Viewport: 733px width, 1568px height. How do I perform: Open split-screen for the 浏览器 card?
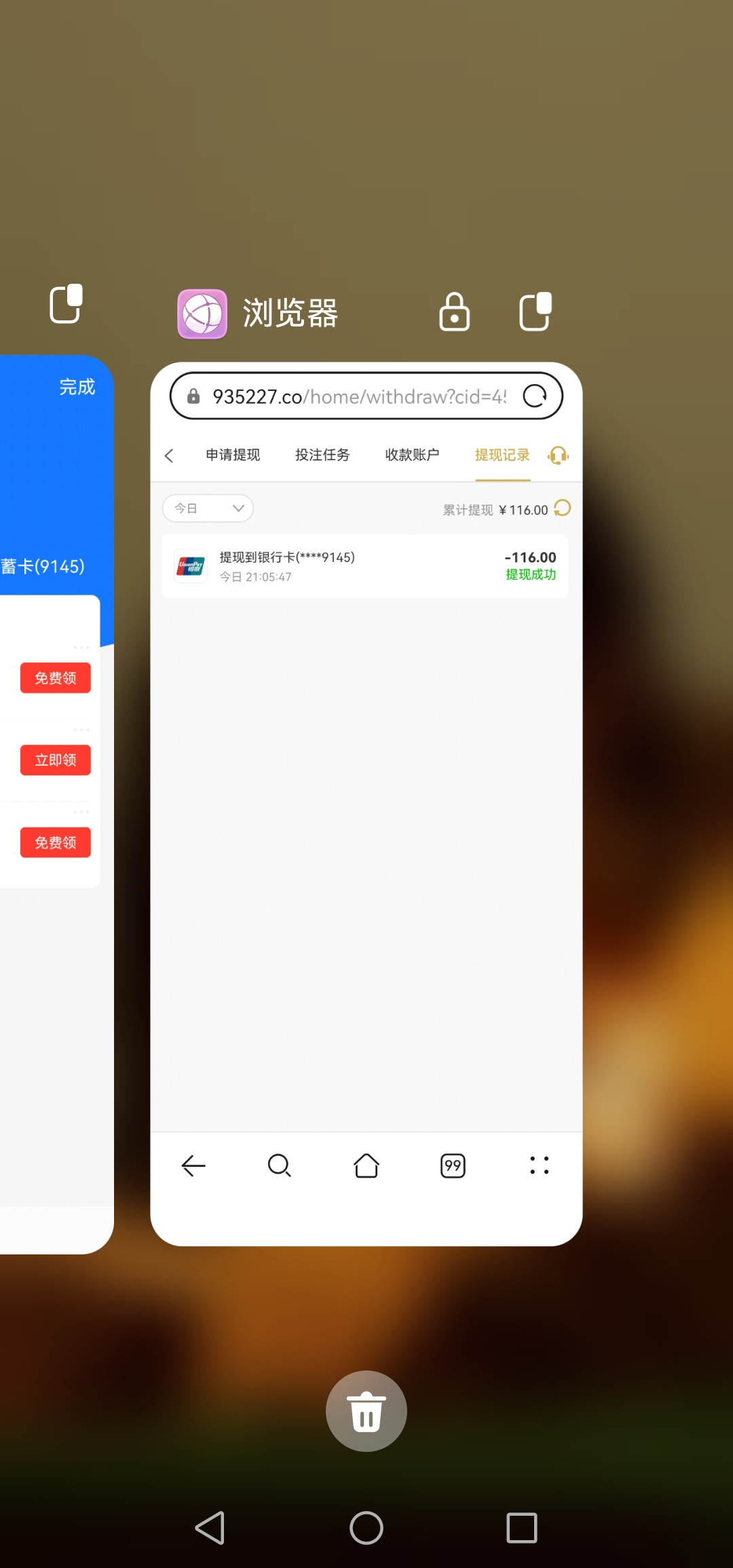click(535, 312)
